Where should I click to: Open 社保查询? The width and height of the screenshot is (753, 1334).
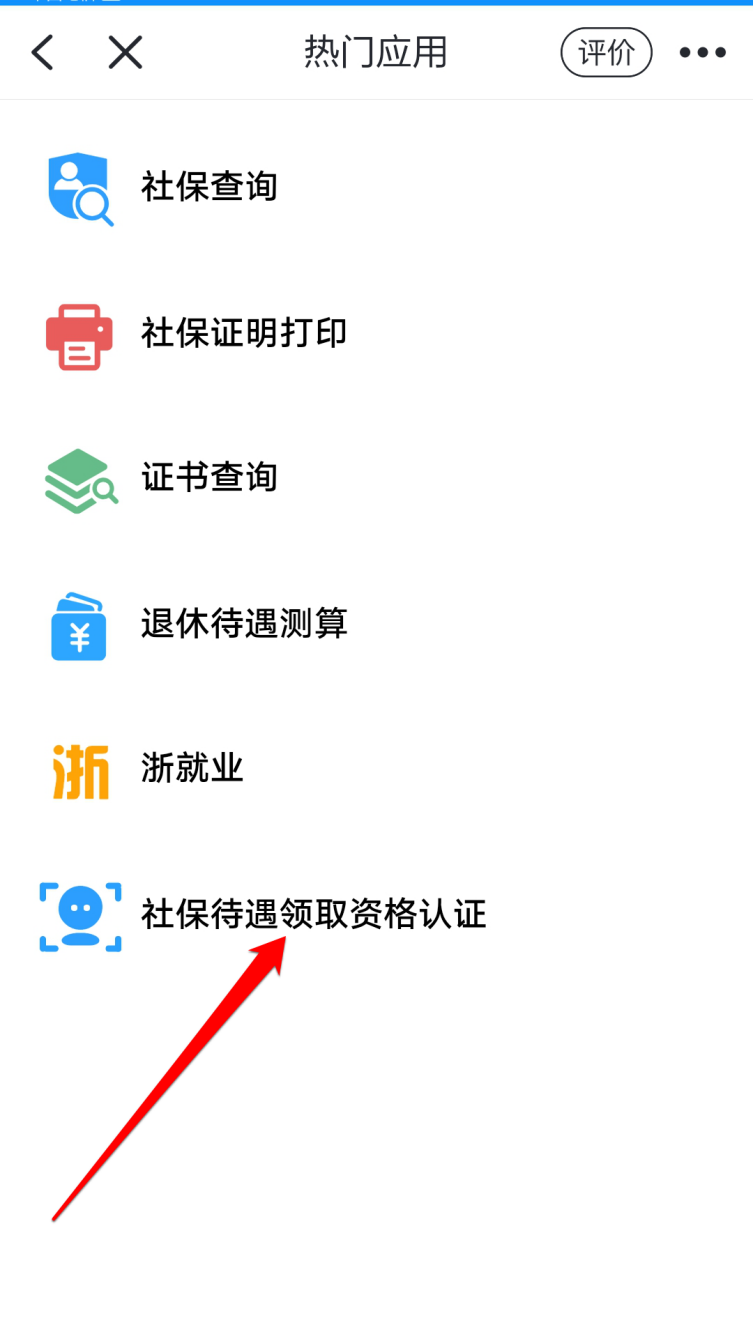[x=208, y=188]
